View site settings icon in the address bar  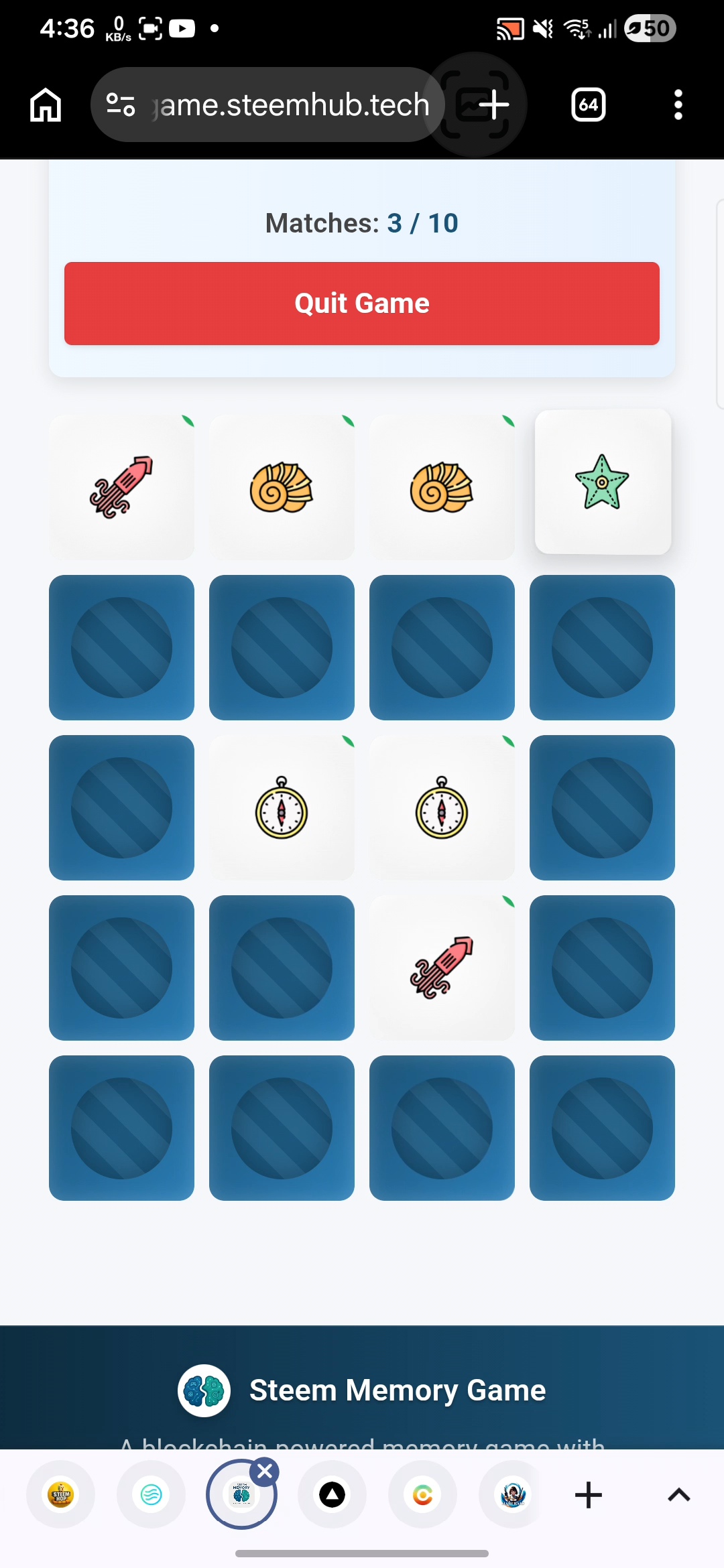tap(121, 105)
